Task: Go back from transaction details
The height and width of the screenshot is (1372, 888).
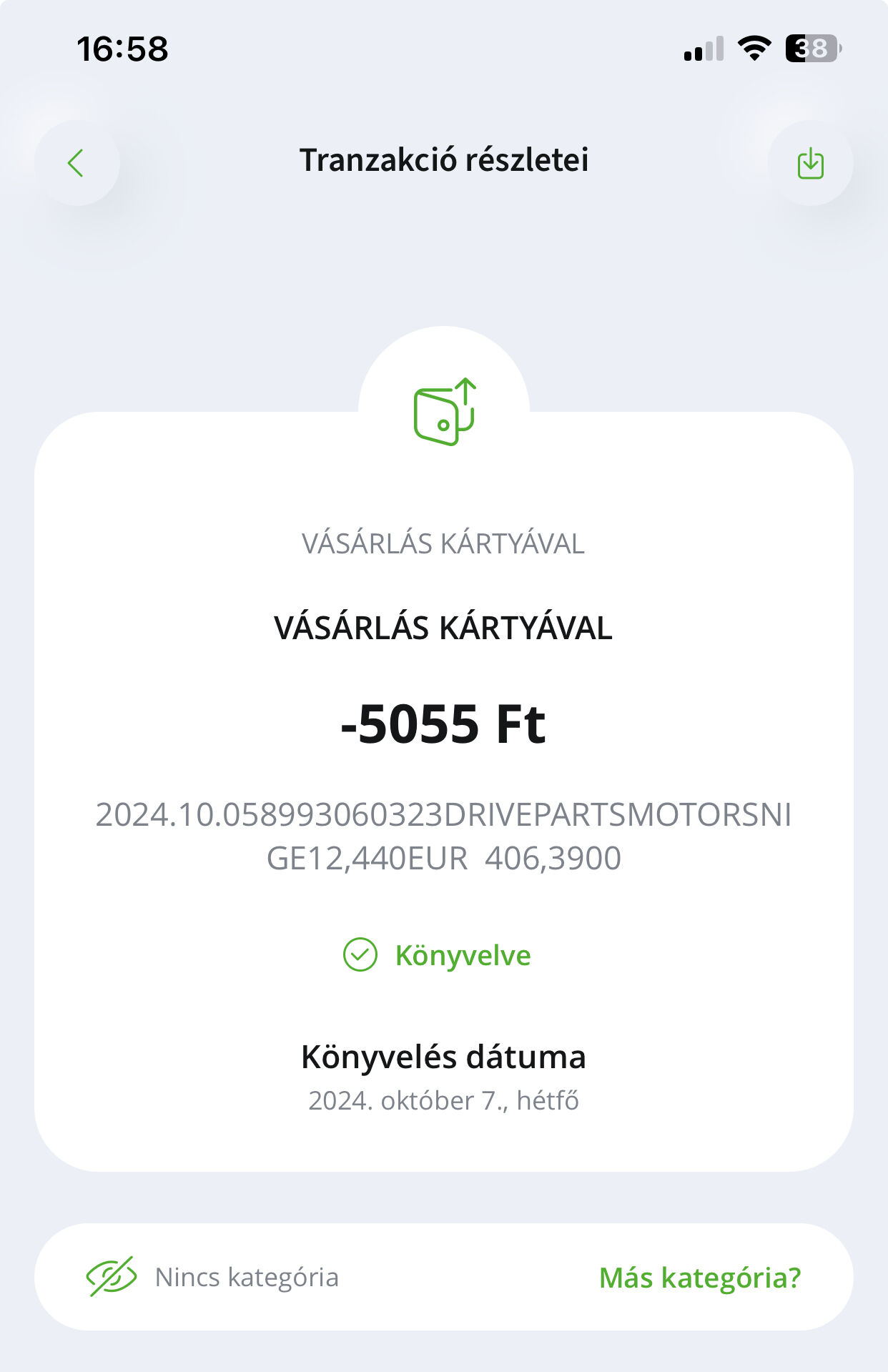Action: pyautogui.click(x=77, y=163)
